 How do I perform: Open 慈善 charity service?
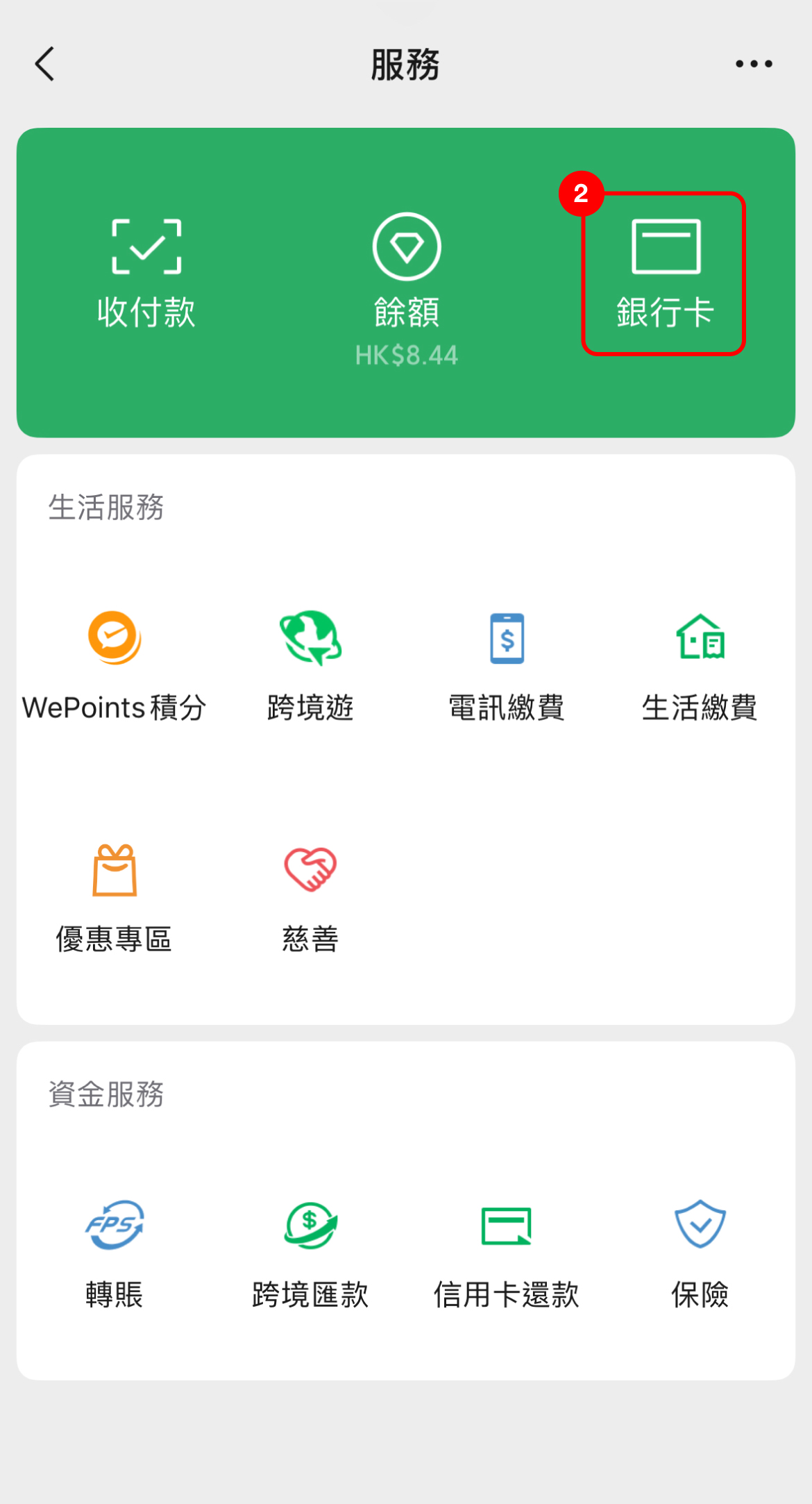pyautogui.click(x=310, y=899)
